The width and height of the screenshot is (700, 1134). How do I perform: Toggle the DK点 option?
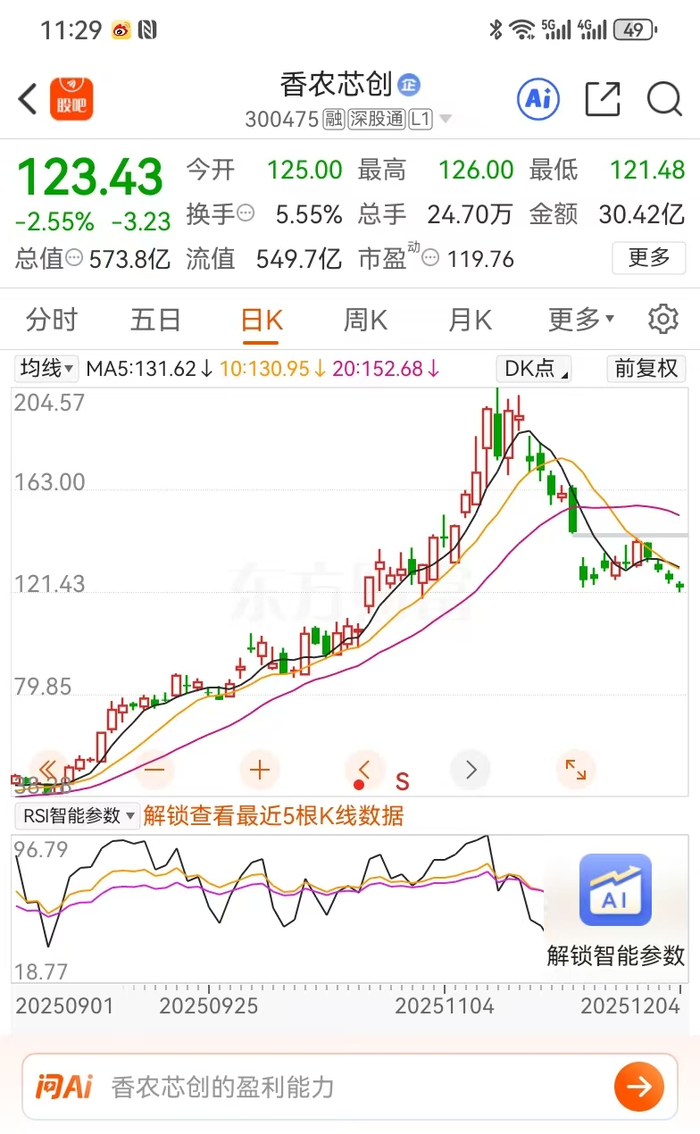pos(535,369)
